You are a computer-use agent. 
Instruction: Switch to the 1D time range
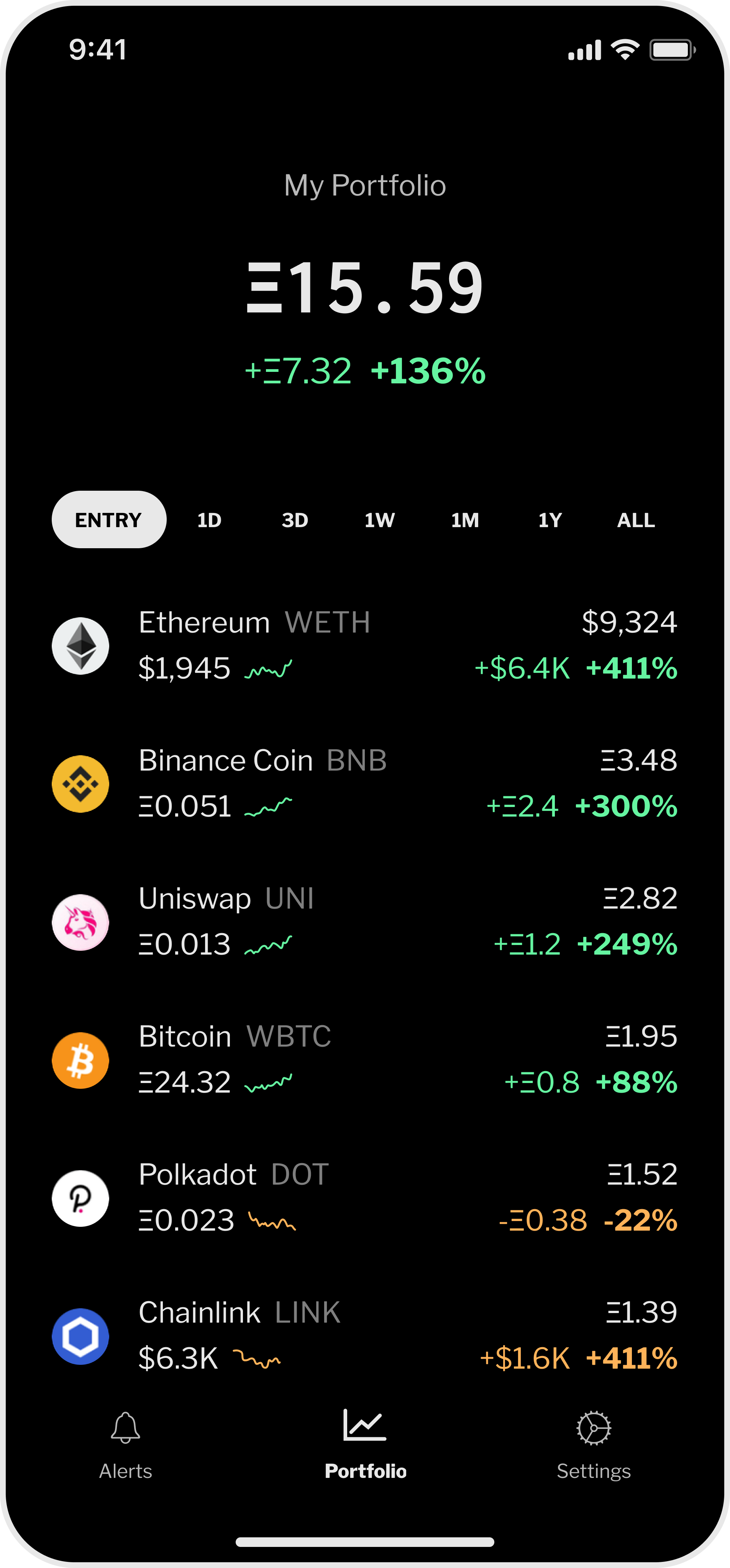coord(209,521)
